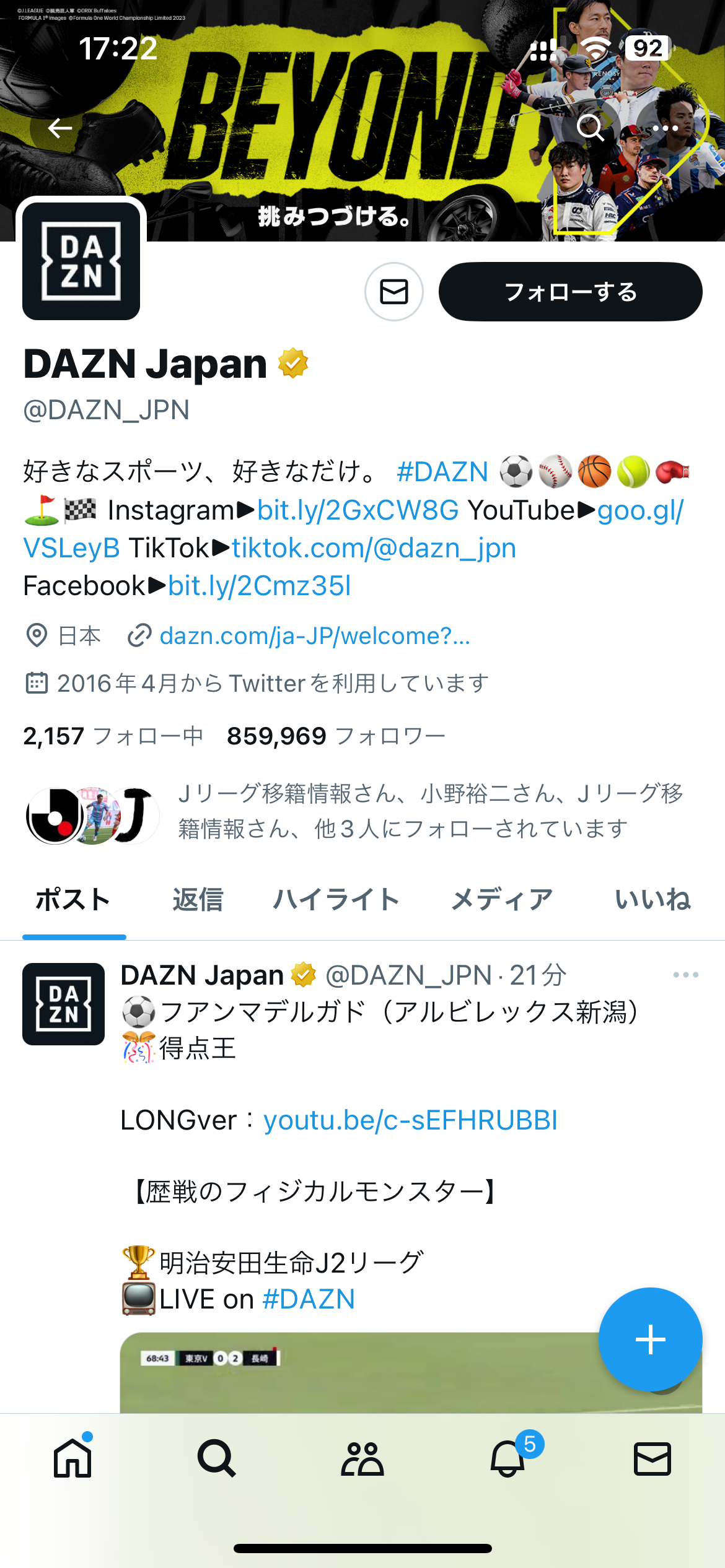The width and height of the screenshot is (725, 1568).
Task: Switch to the メディア tab
Action: (502, 900)
